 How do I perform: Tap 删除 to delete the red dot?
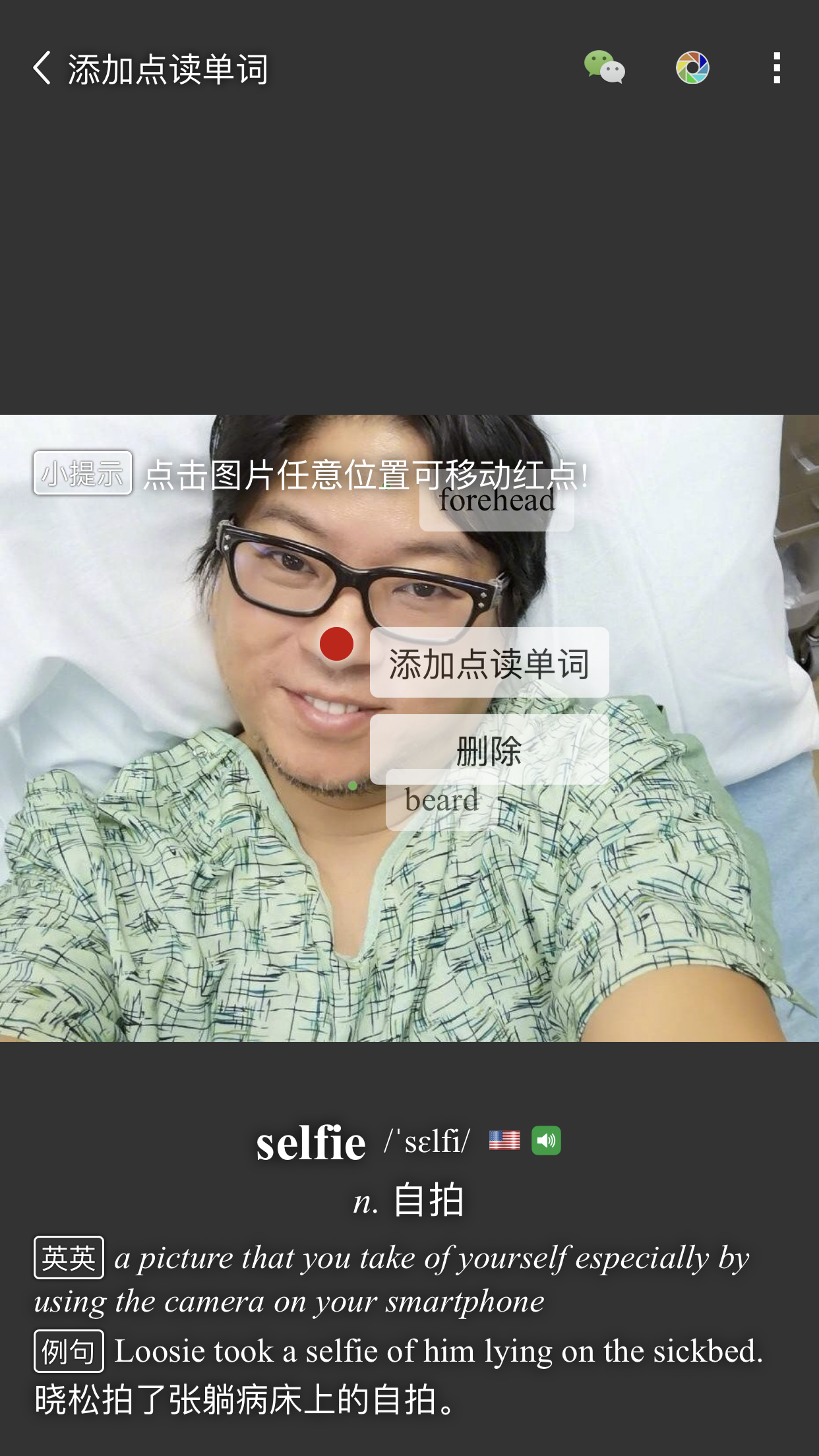click(x=489, y=749)
